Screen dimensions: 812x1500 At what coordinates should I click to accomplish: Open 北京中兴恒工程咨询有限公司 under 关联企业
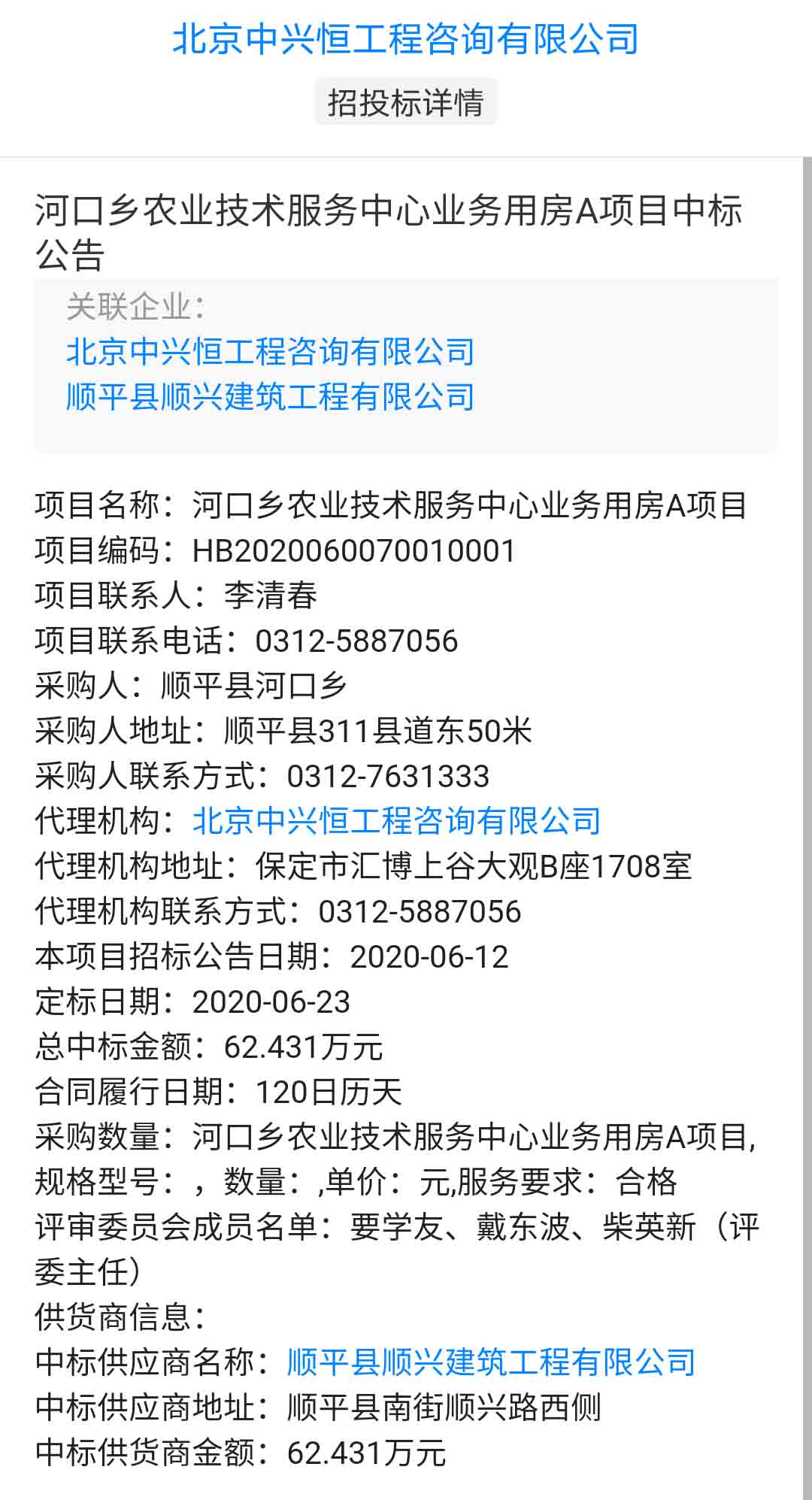pyautogui.click(x=270, y=352)
